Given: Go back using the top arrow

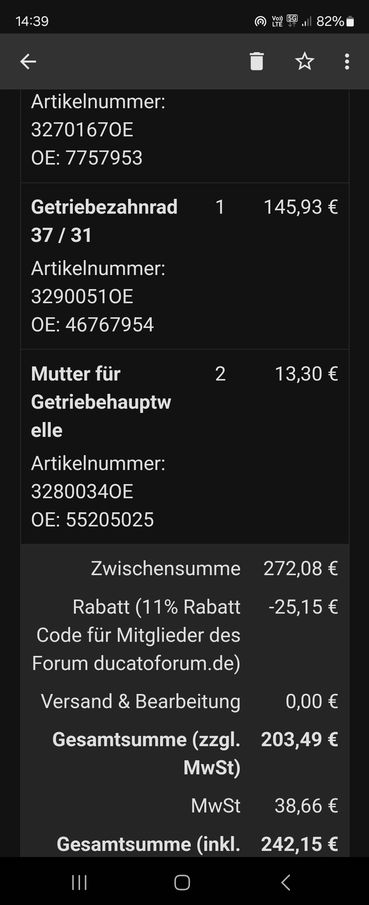Looking at the screenshot, I should coord(28,62).
